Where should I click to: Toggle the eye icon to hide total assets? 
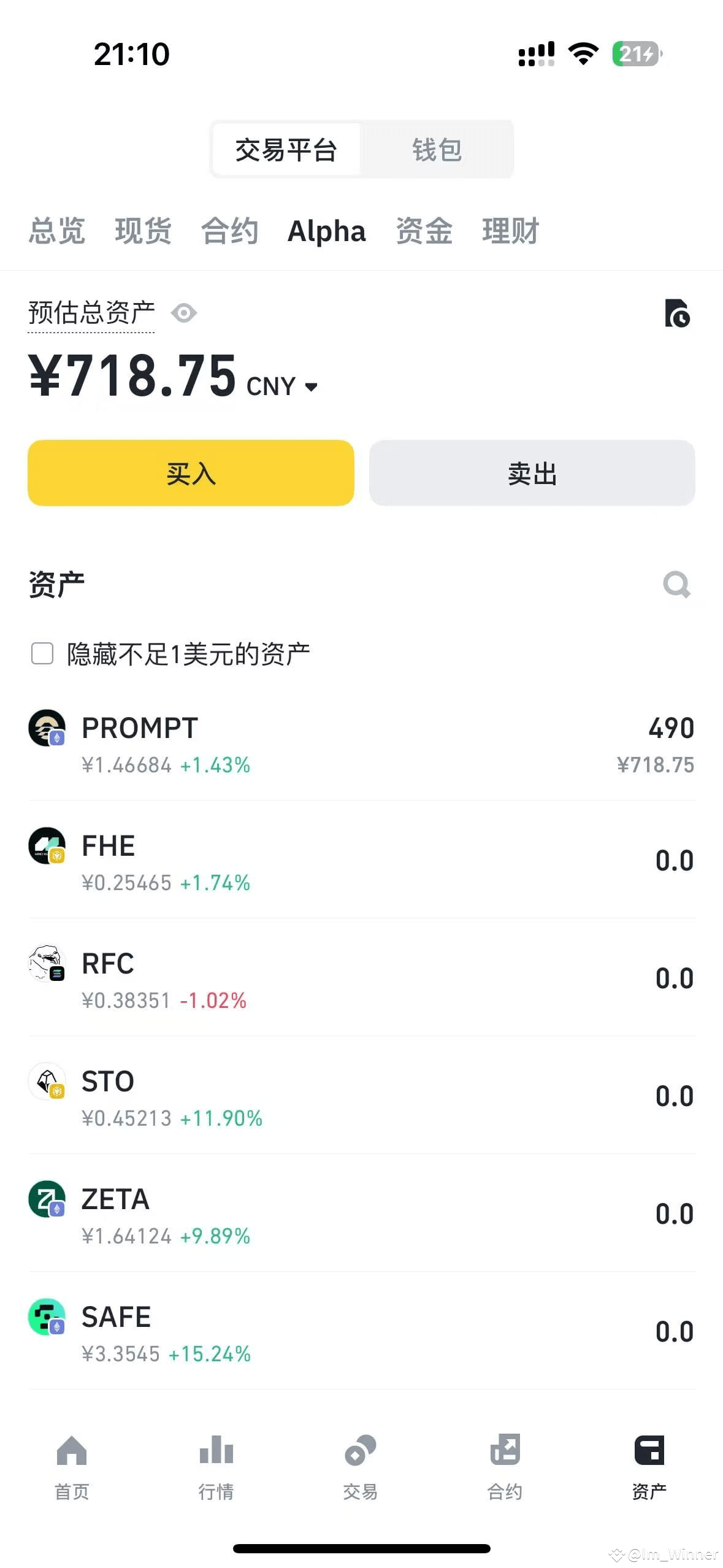pos(184,313)
